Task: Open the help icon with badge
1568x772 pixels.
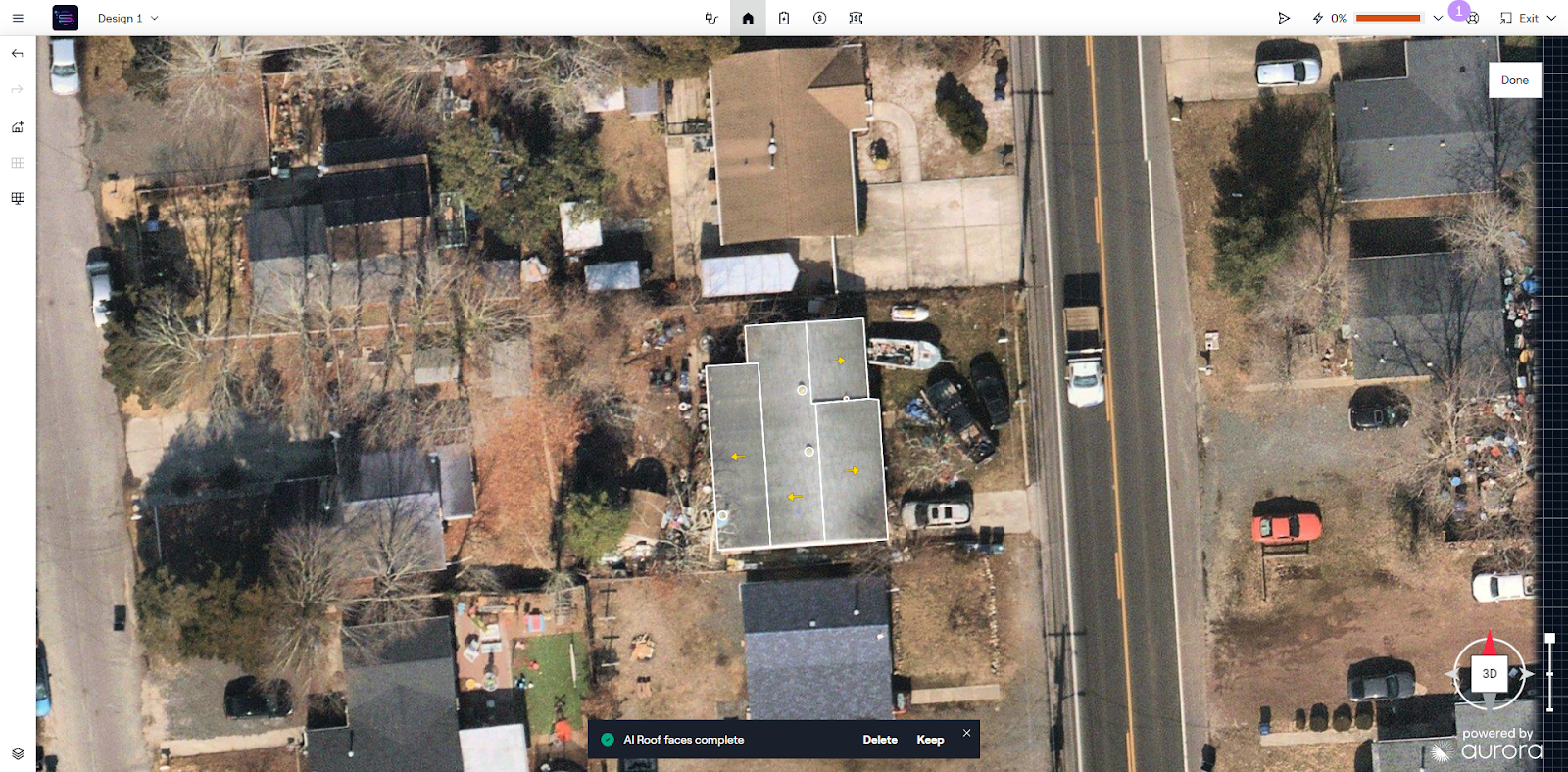Action: (x=1471, y=18)
